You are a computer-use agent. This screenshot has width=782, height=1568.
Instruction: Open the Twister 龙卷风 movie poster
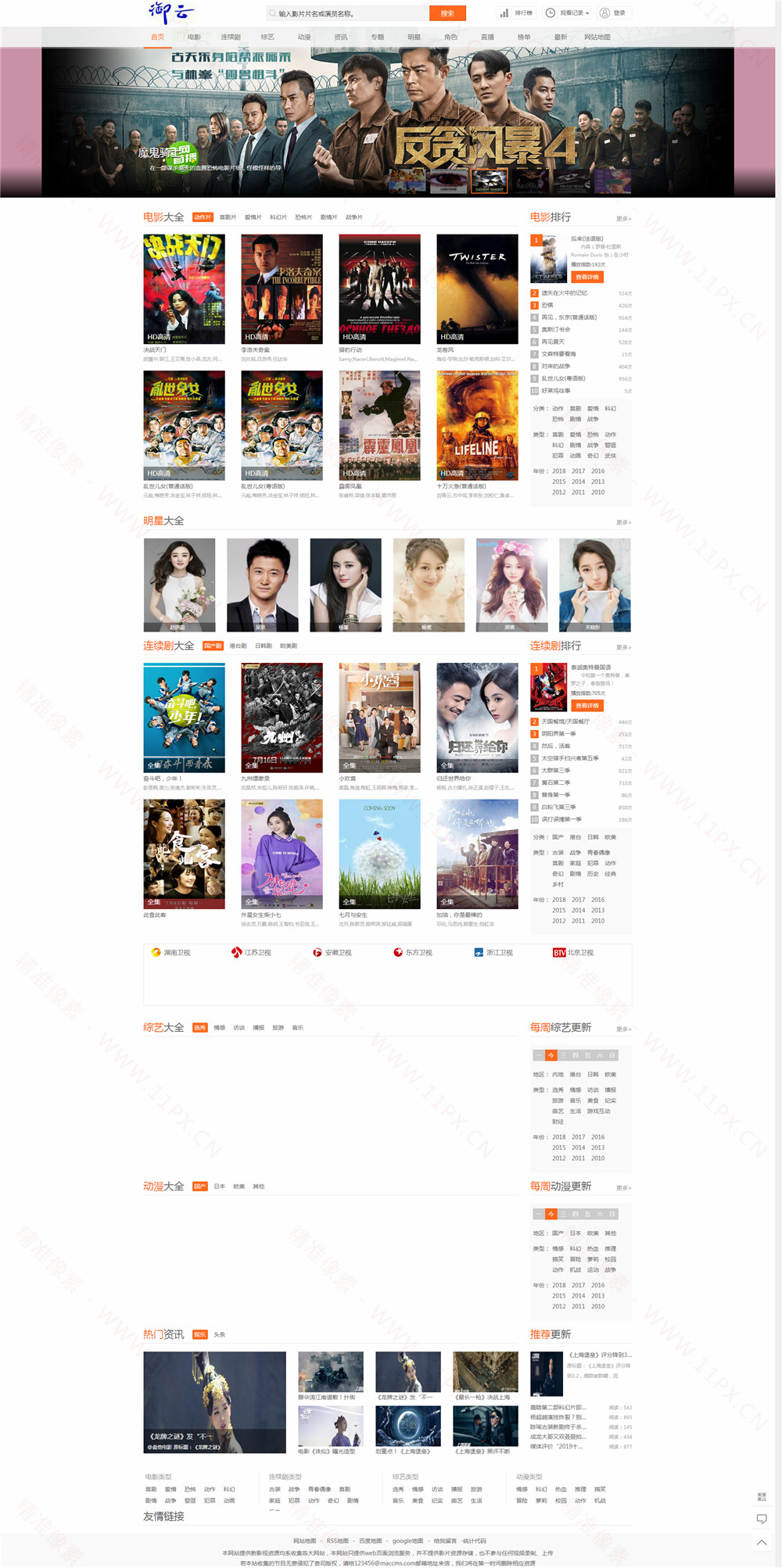pyautogui.click(x=477, y=288)
